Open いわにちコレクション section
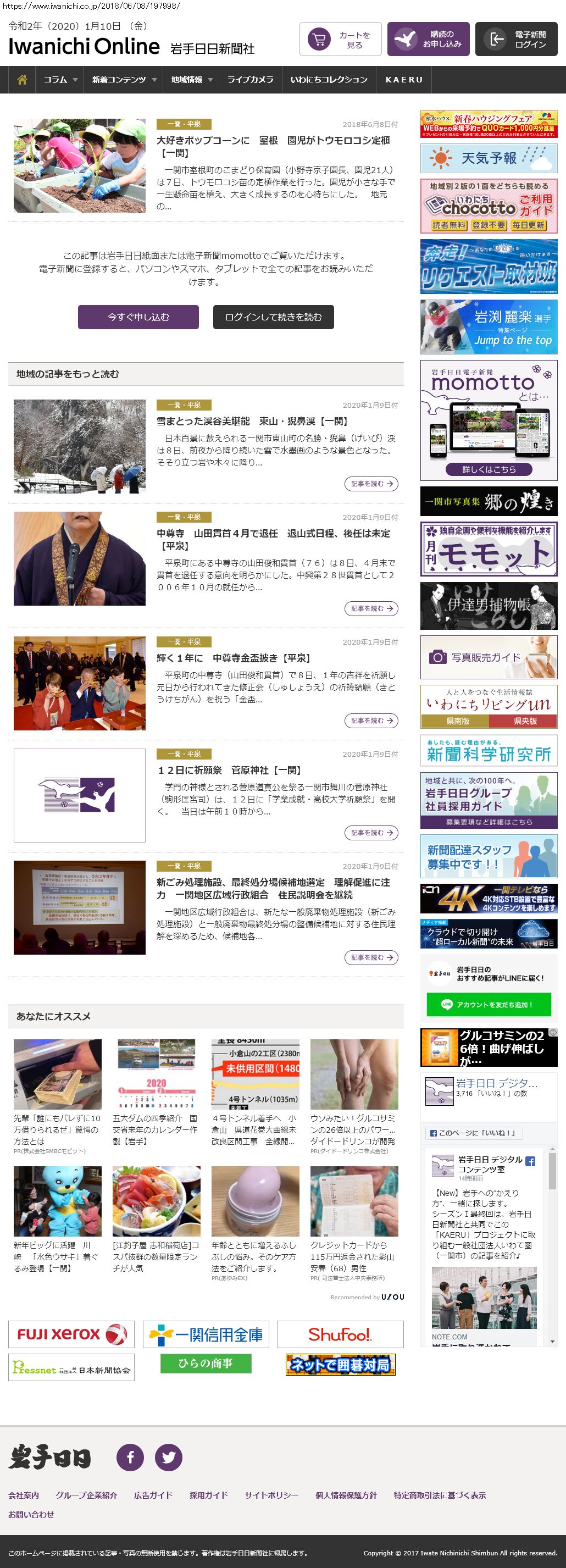The height and width of the screenshot is (1568, 566). (329, 80)
